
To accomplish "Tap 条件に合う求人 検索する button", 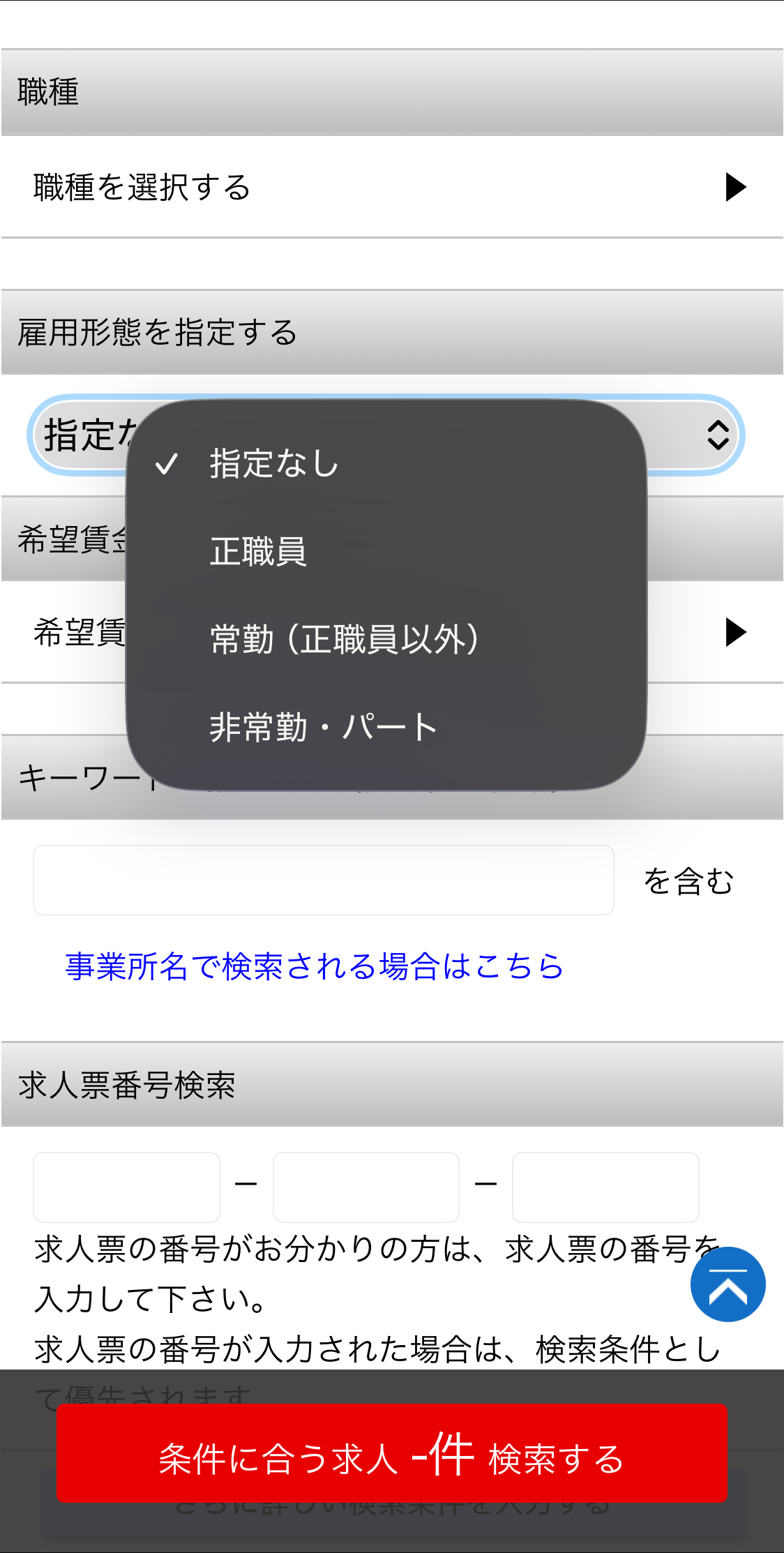I will pyautogui.click(x=391, y=1453).
